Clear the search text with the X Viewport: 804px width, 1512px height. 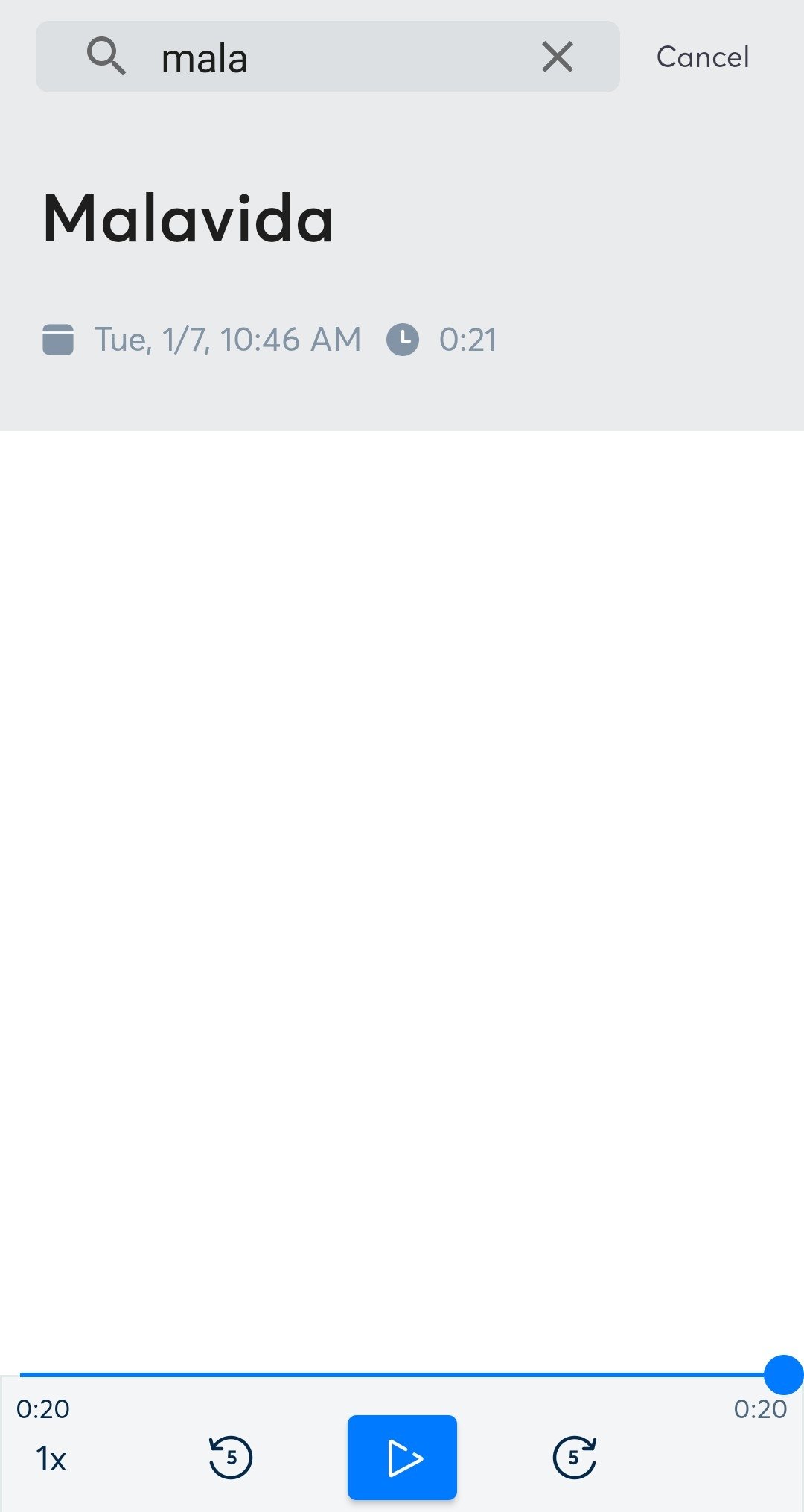558,57
